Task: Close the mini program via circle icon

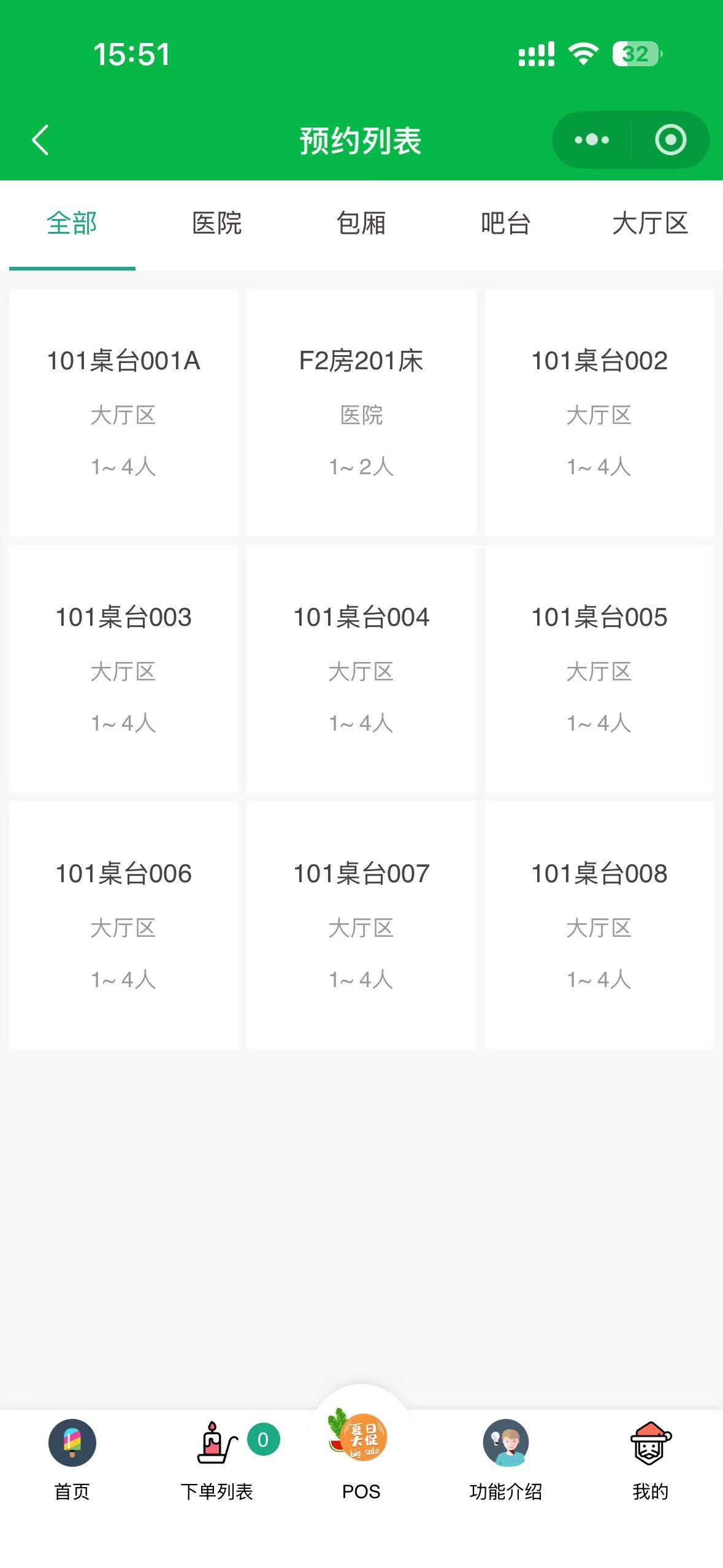Action: pyautogui.click(x=670, y=140)
